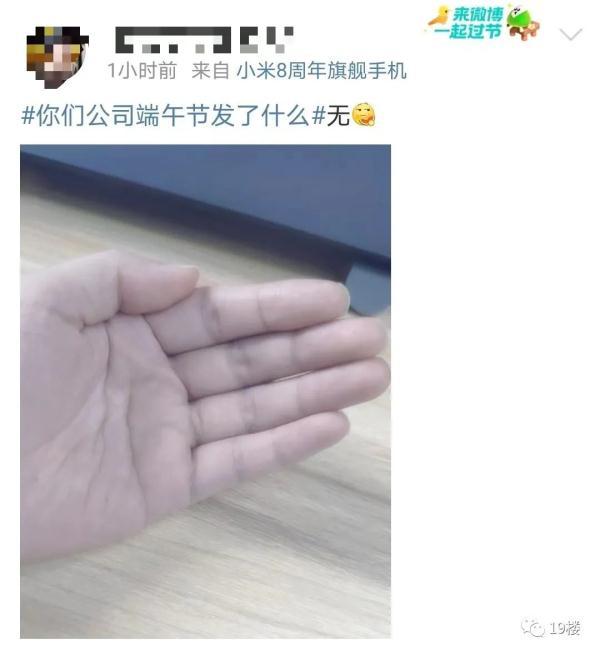600x655 pixels.
Task: Open the poster's profile avatar
Action: point(57,56)
